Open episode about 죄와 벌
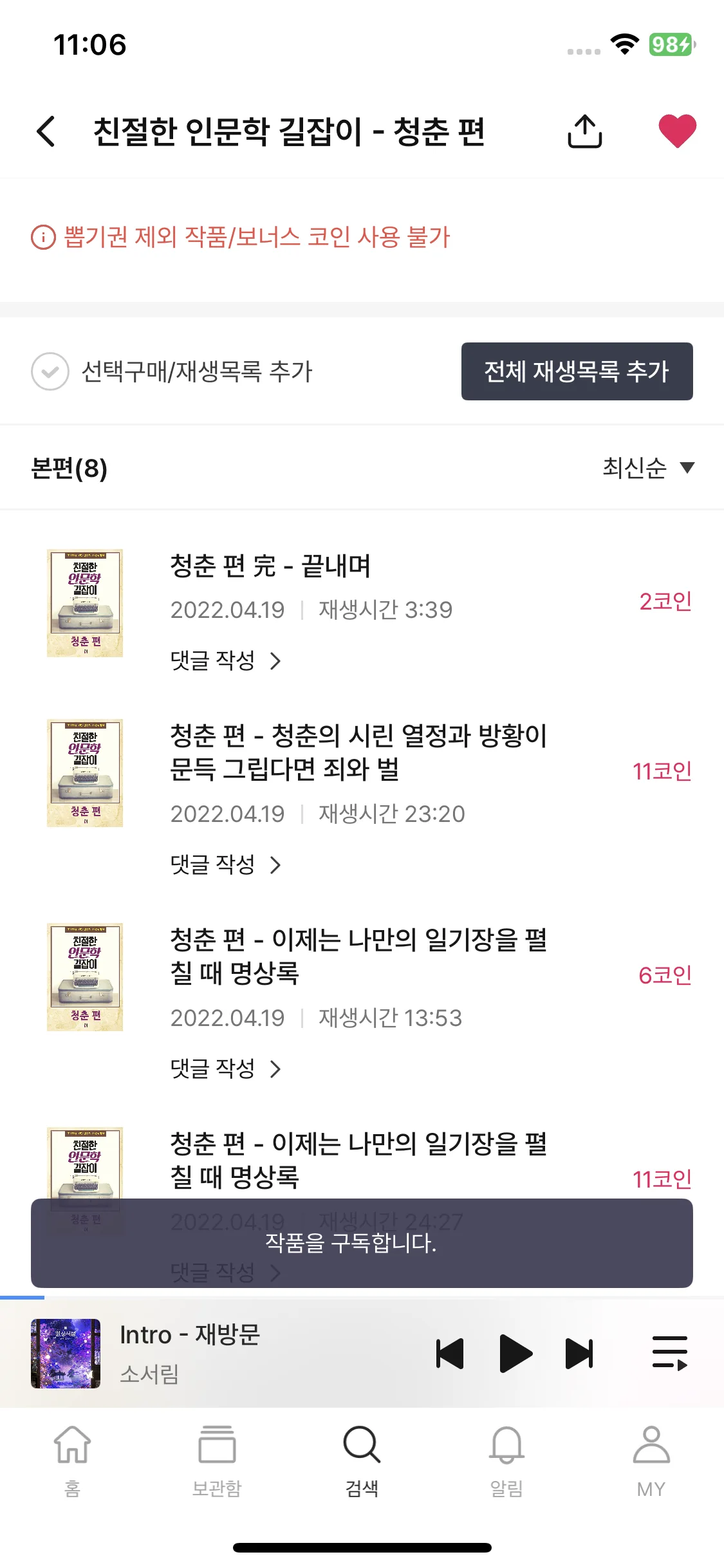This screenshot has width=724, height=1568. [358, 752]
